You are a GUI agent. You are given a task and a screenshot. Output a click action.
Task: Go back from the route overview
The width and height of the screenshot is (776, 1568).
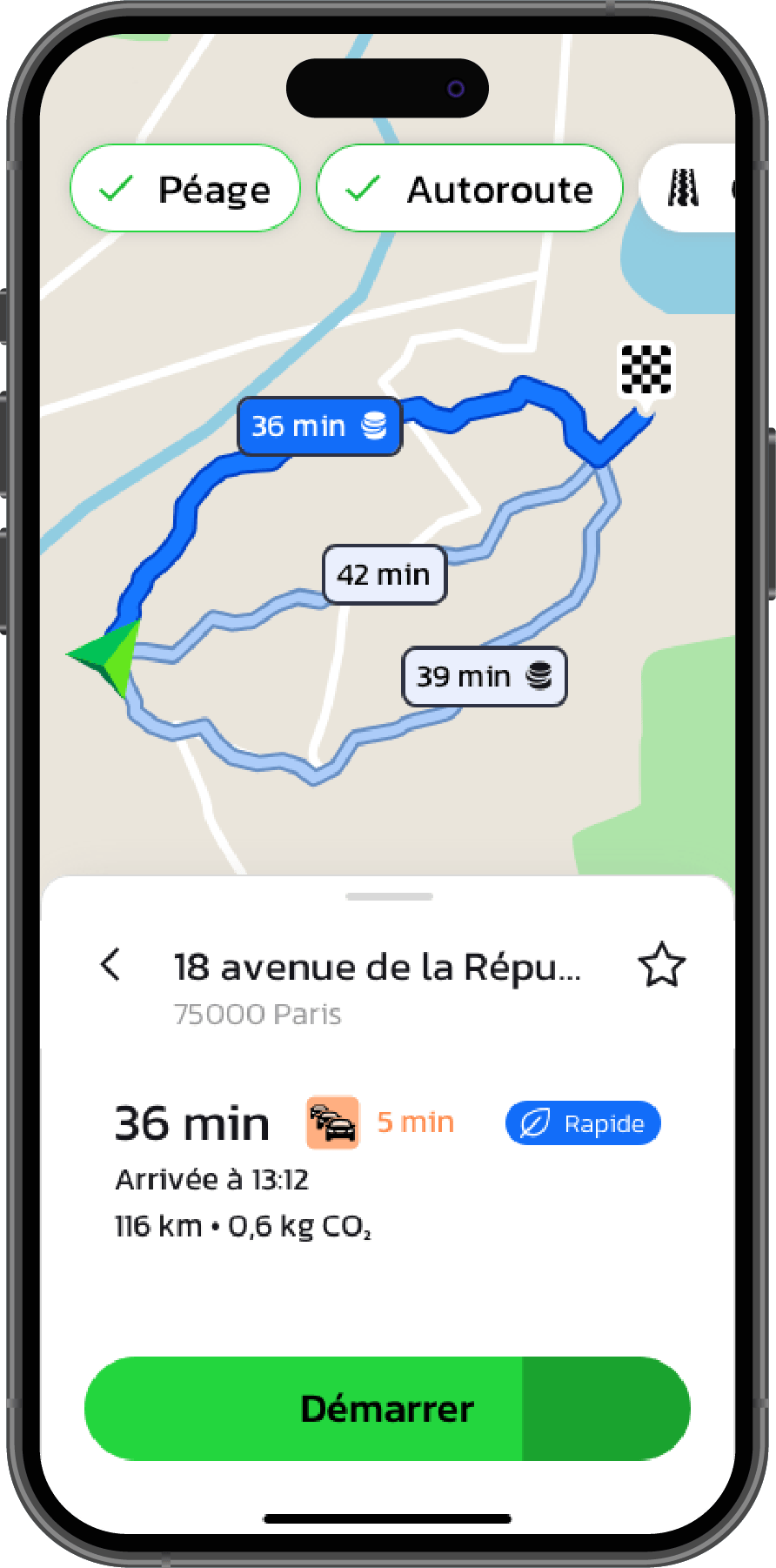(110, 965)
